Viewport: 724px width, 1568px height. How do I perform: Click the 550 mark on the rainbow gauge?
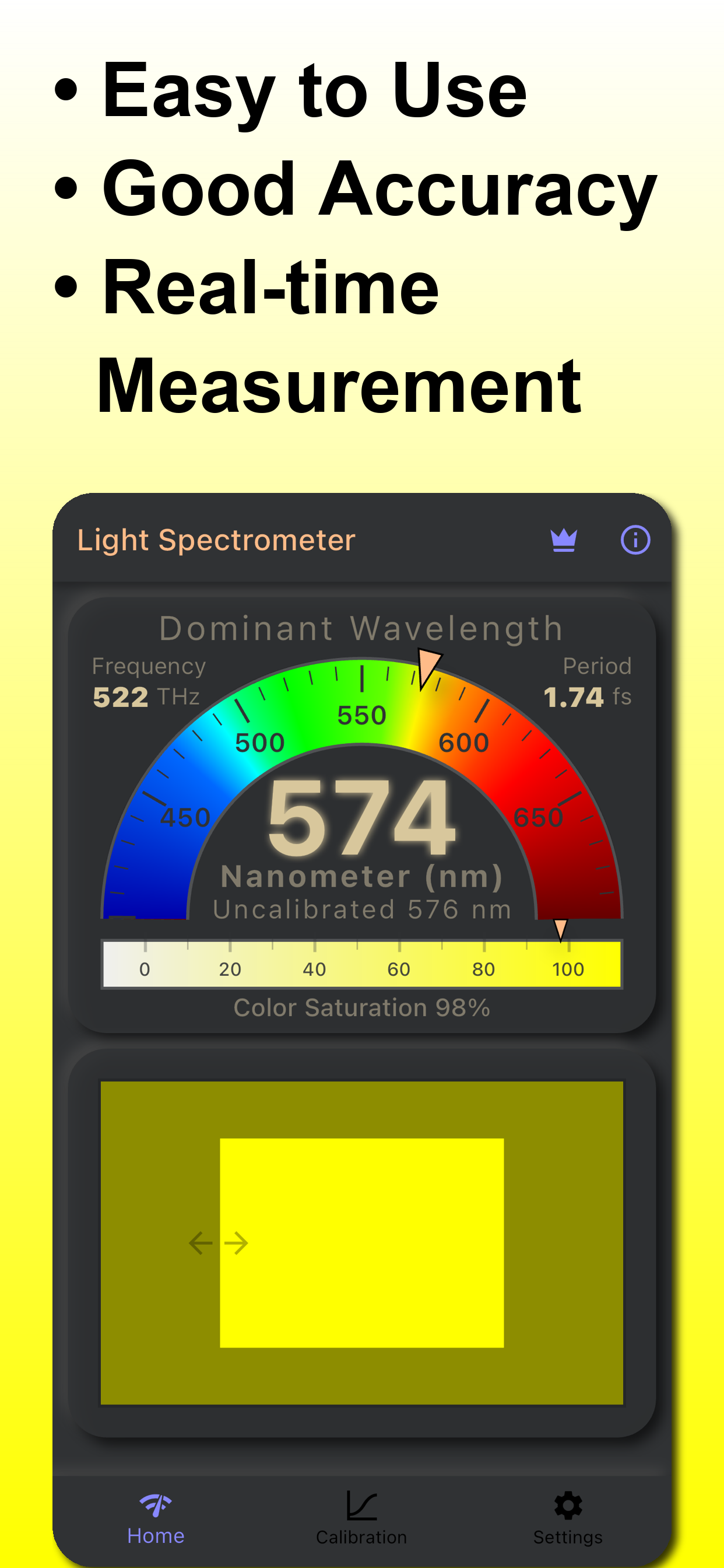362,716
